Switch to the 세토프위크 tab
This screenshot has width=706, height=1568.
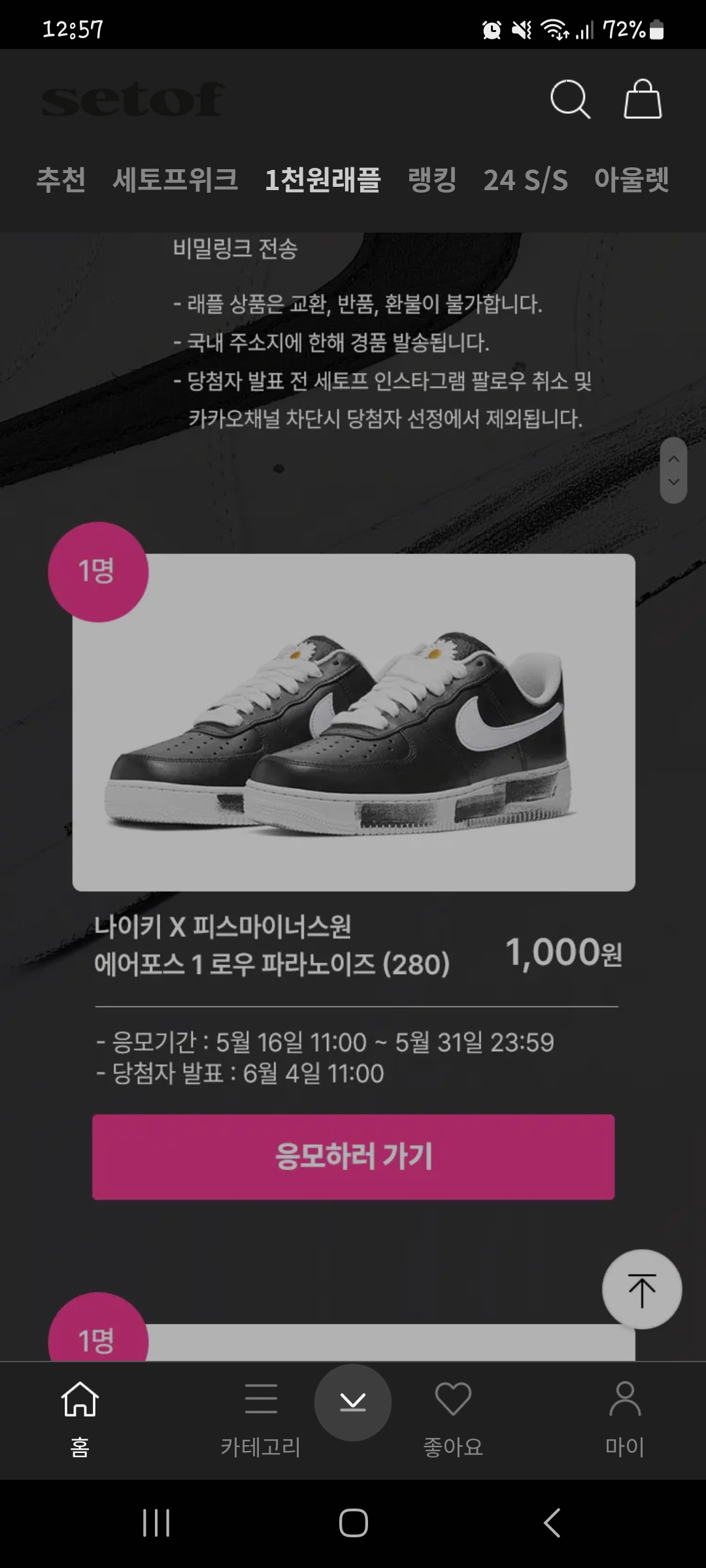[x=175, y=180]
